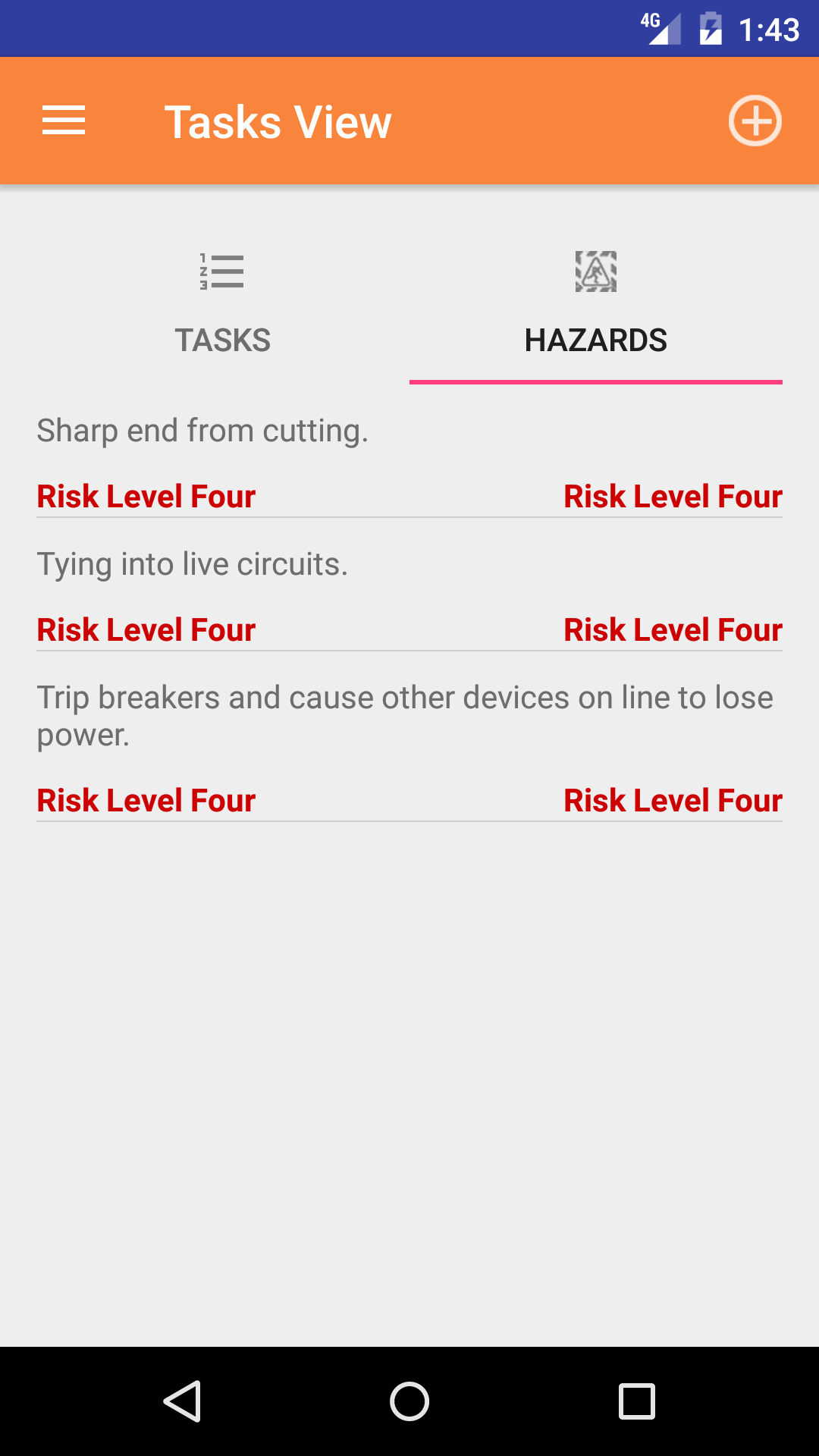Go back using system back button

click(182, 1401)
